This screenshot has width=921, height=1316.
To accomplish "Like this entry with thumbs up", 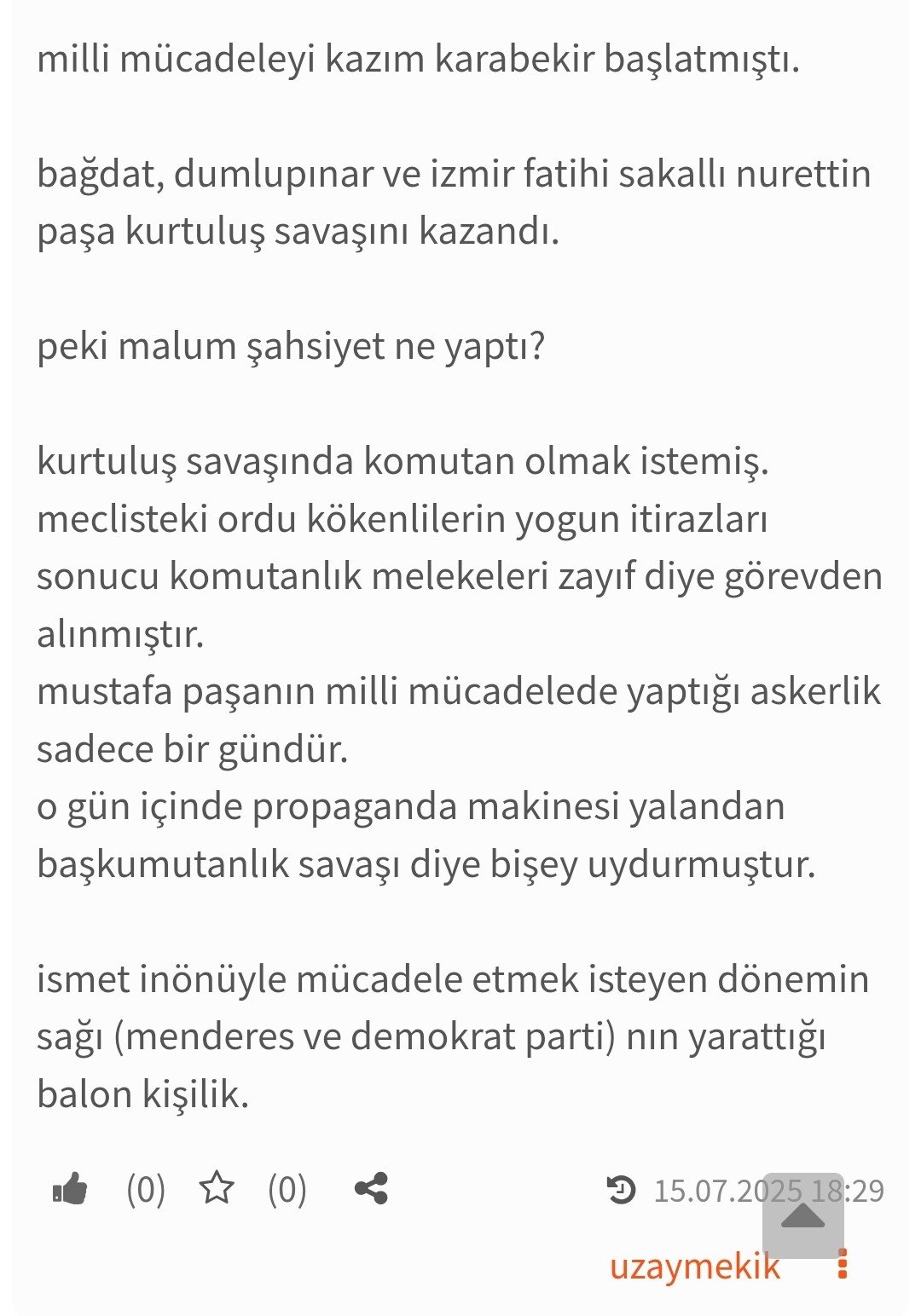I will 71,1188.
